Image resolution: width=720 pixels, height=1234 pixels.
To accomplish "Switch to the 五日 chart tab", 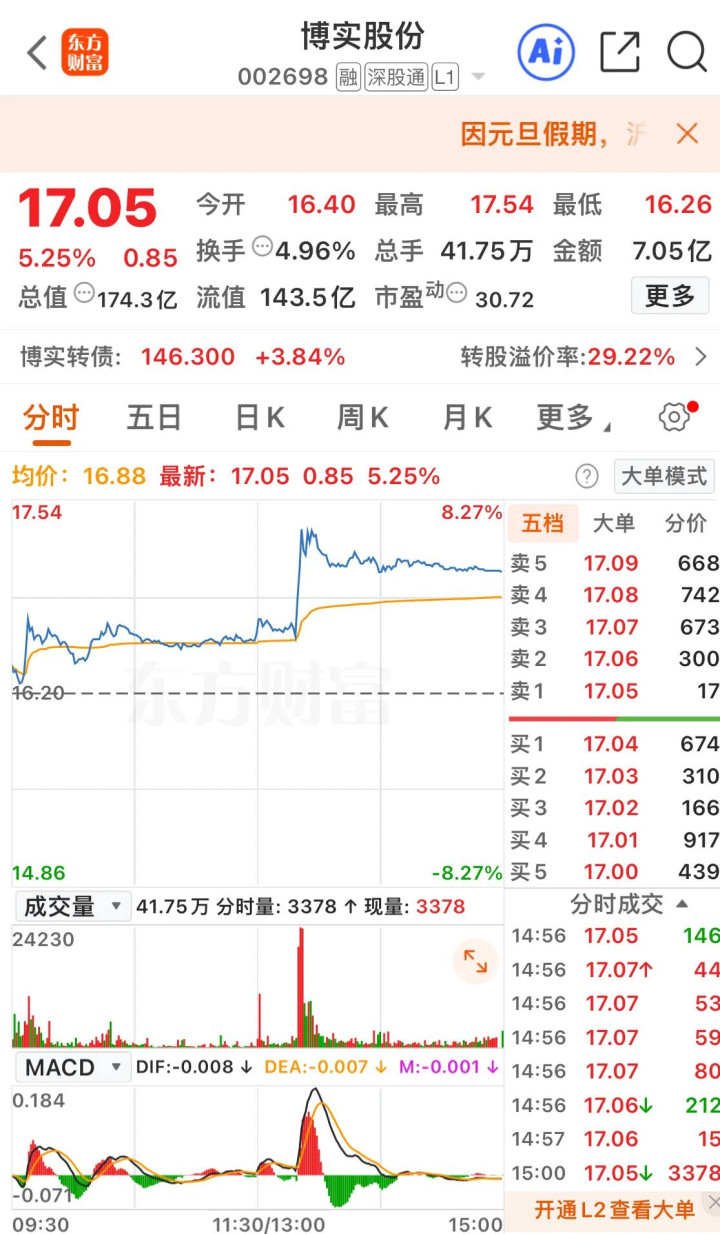I will click(154, 418).
